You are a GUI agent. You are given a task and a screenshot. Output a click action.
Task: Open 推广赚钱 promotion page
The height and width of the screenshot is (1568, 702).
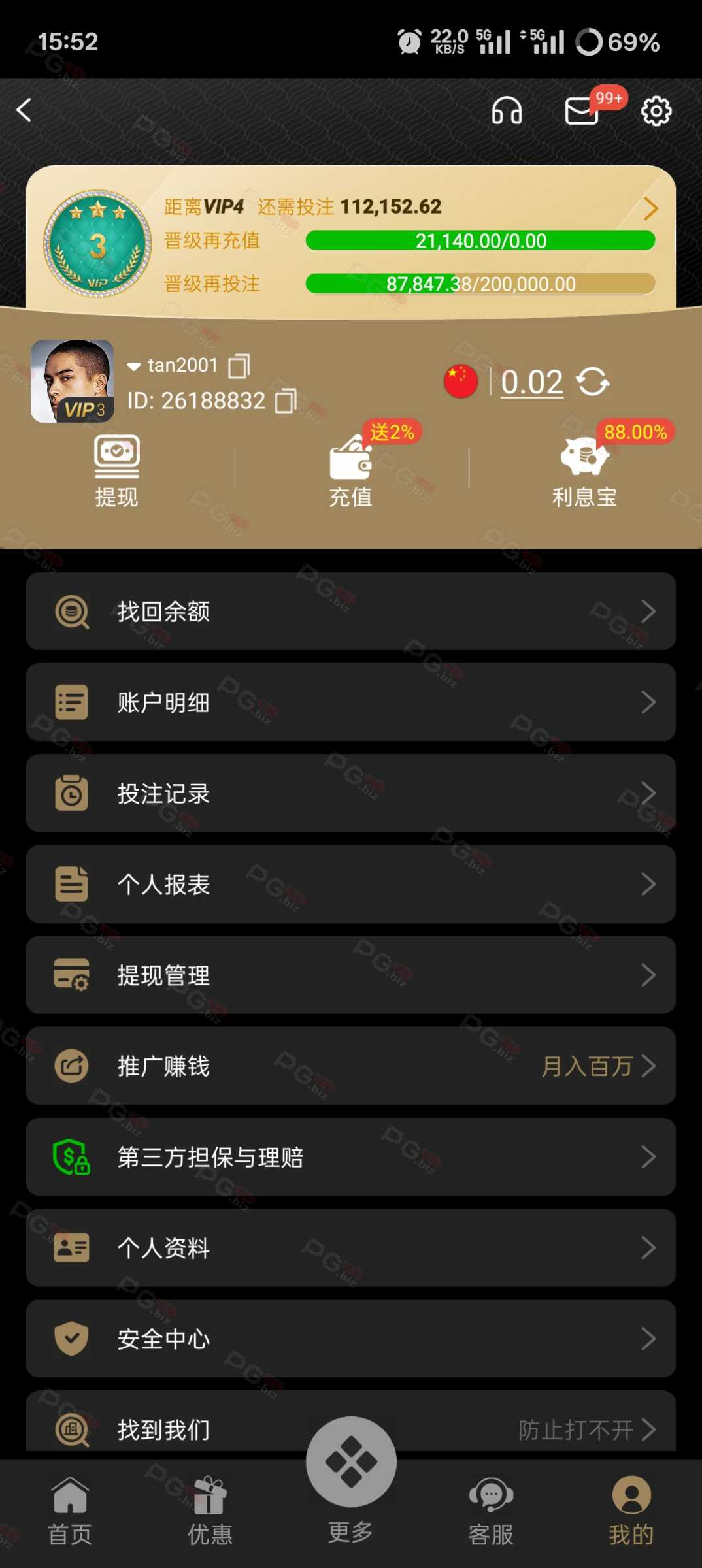(x=350, y=1066)
